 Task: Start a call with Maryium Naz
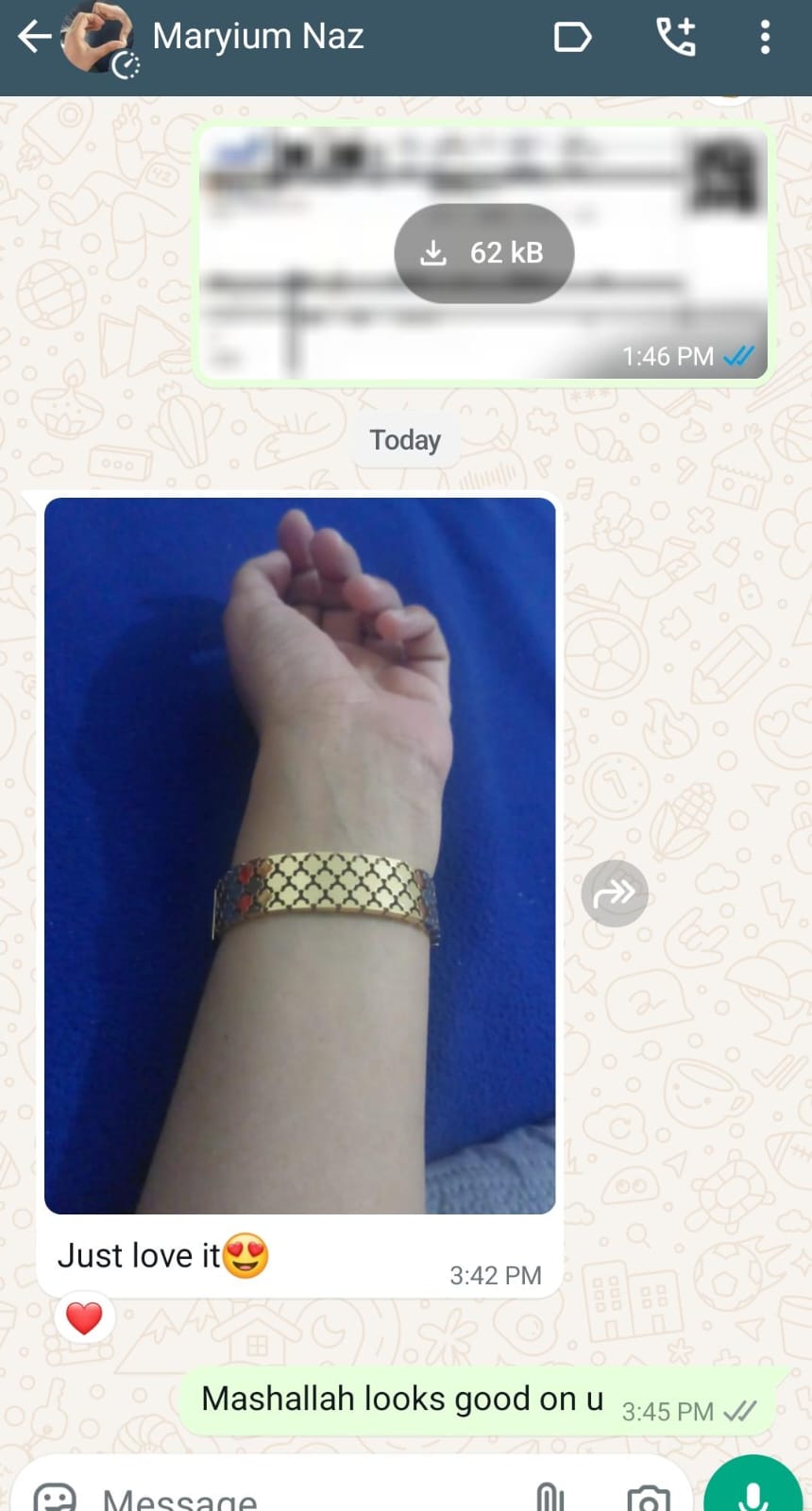pyautogui.click(x=676, y=38)
